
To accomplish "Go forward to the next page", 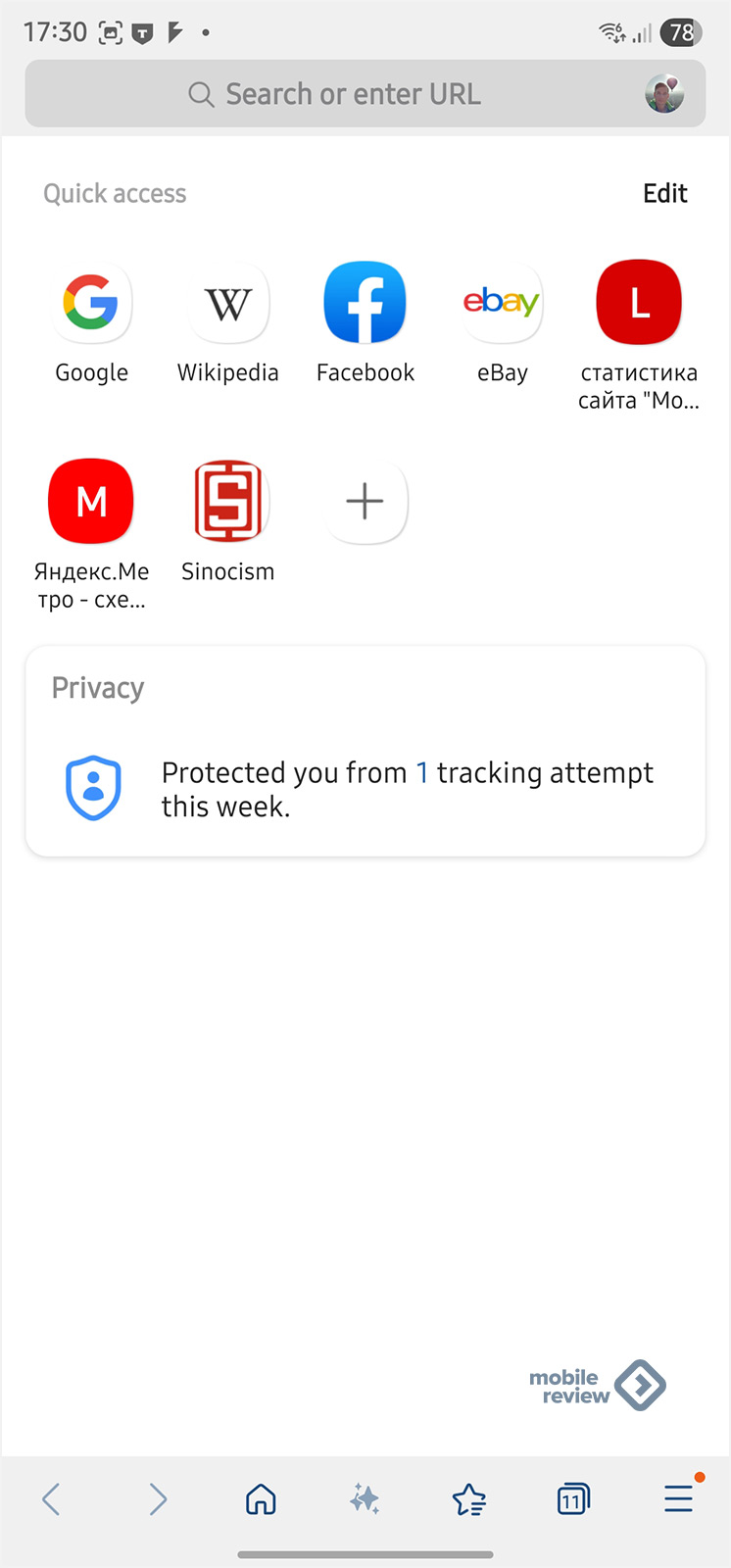I will coord(157,1498).
